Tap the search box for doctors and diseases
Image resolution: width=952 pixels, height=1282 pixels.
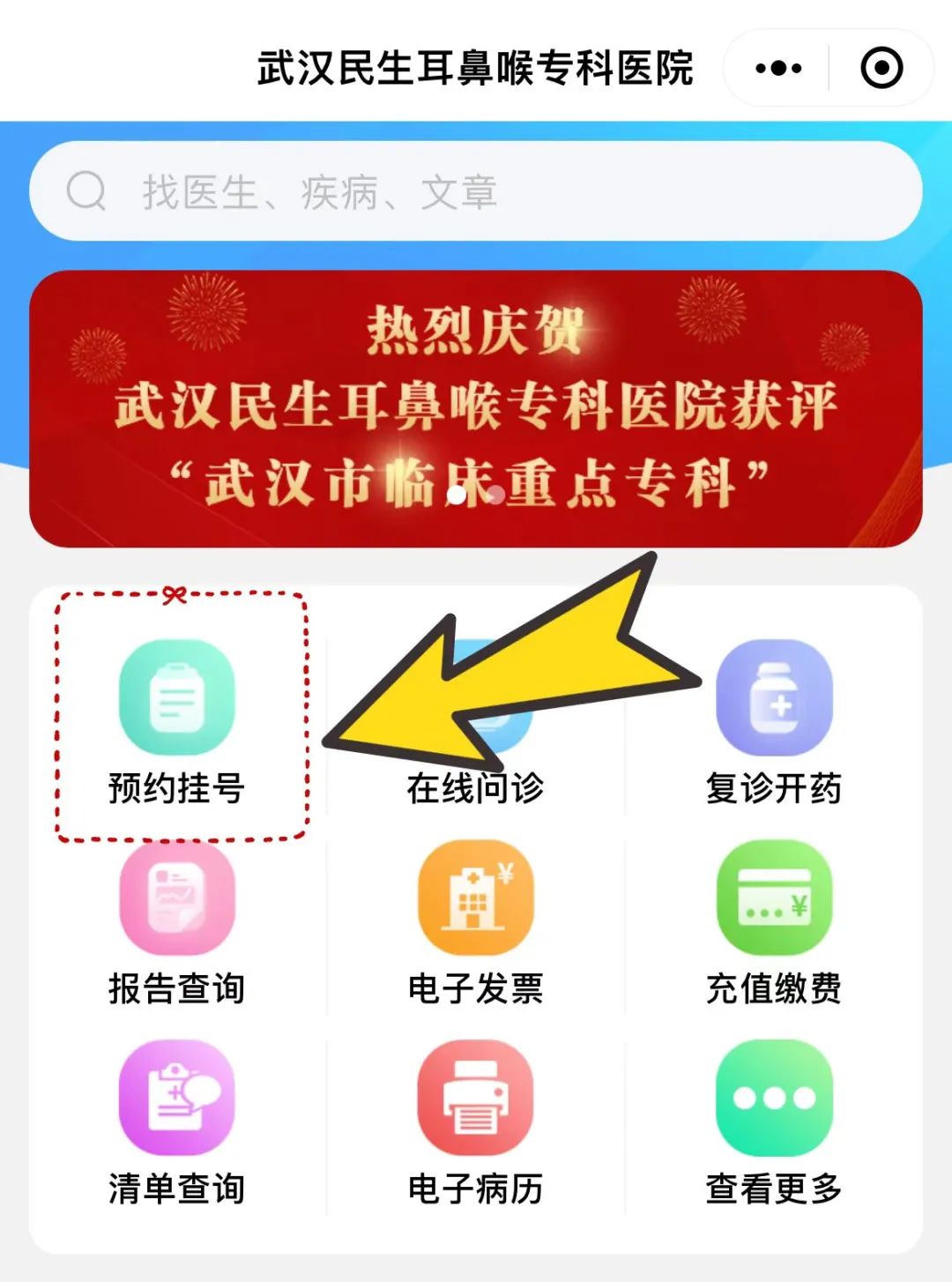pyautogui.click(x=476, y=191)
